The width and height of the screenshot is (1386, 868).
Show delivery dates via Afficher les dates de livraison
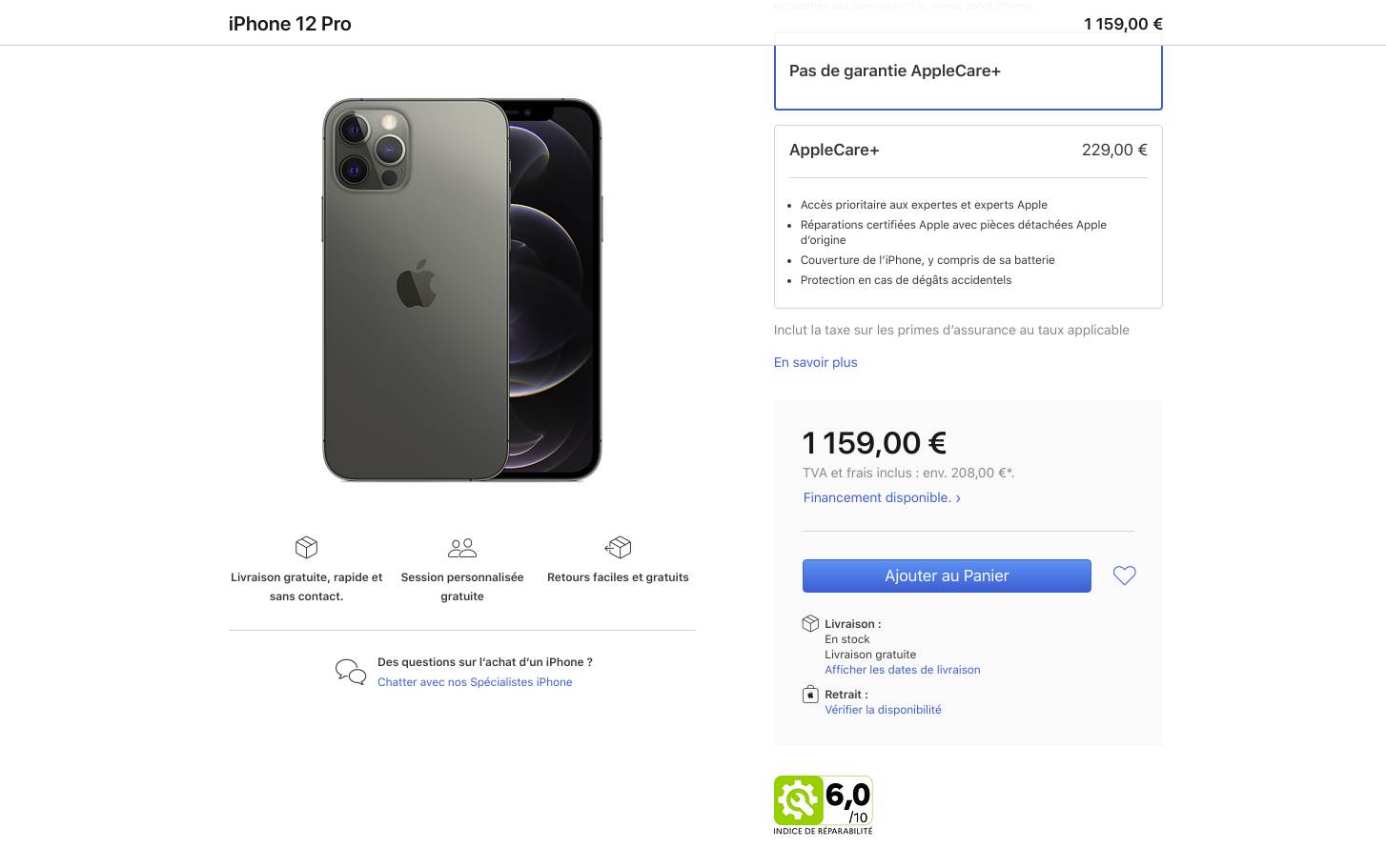tap(902, 670)
